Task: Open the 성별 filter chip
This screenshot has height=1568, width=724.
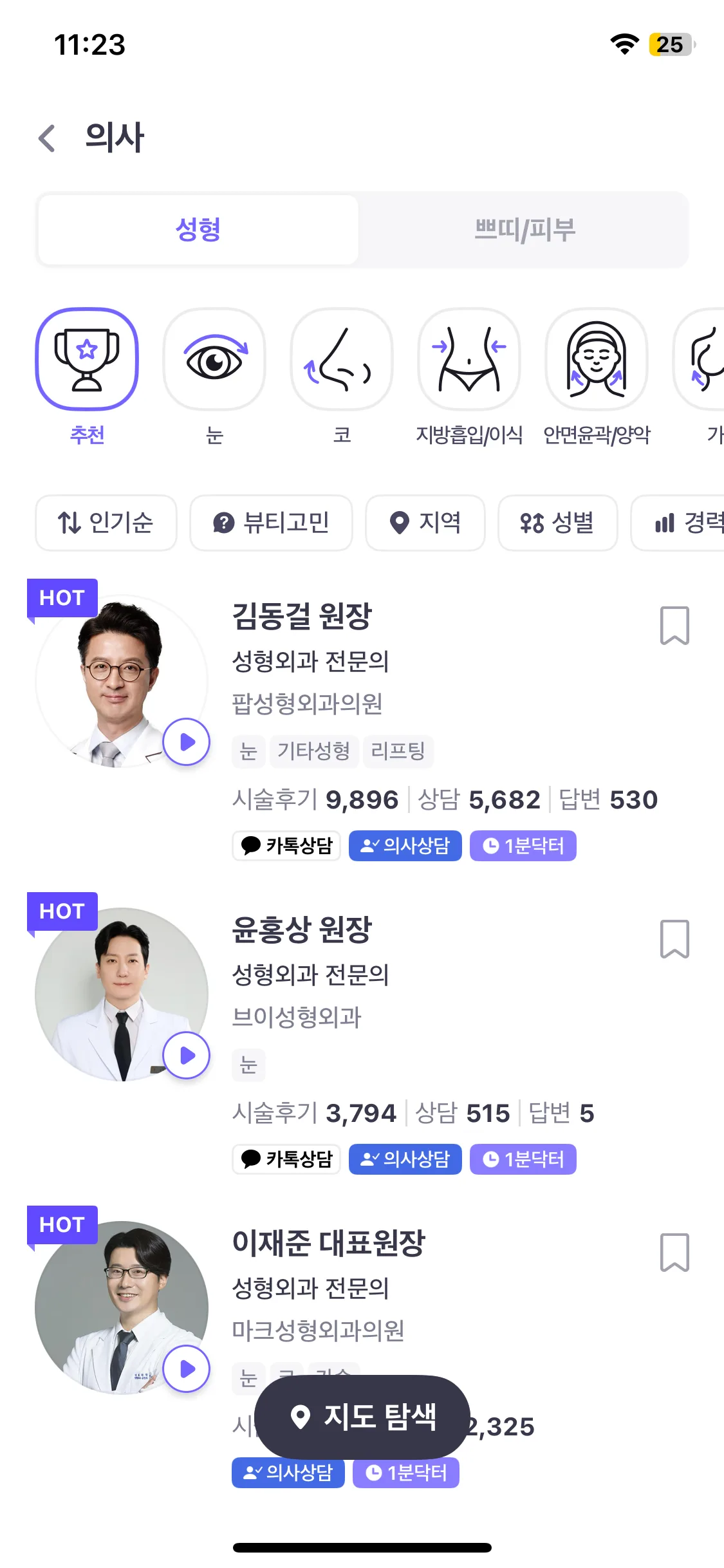Action: [558, 523]
